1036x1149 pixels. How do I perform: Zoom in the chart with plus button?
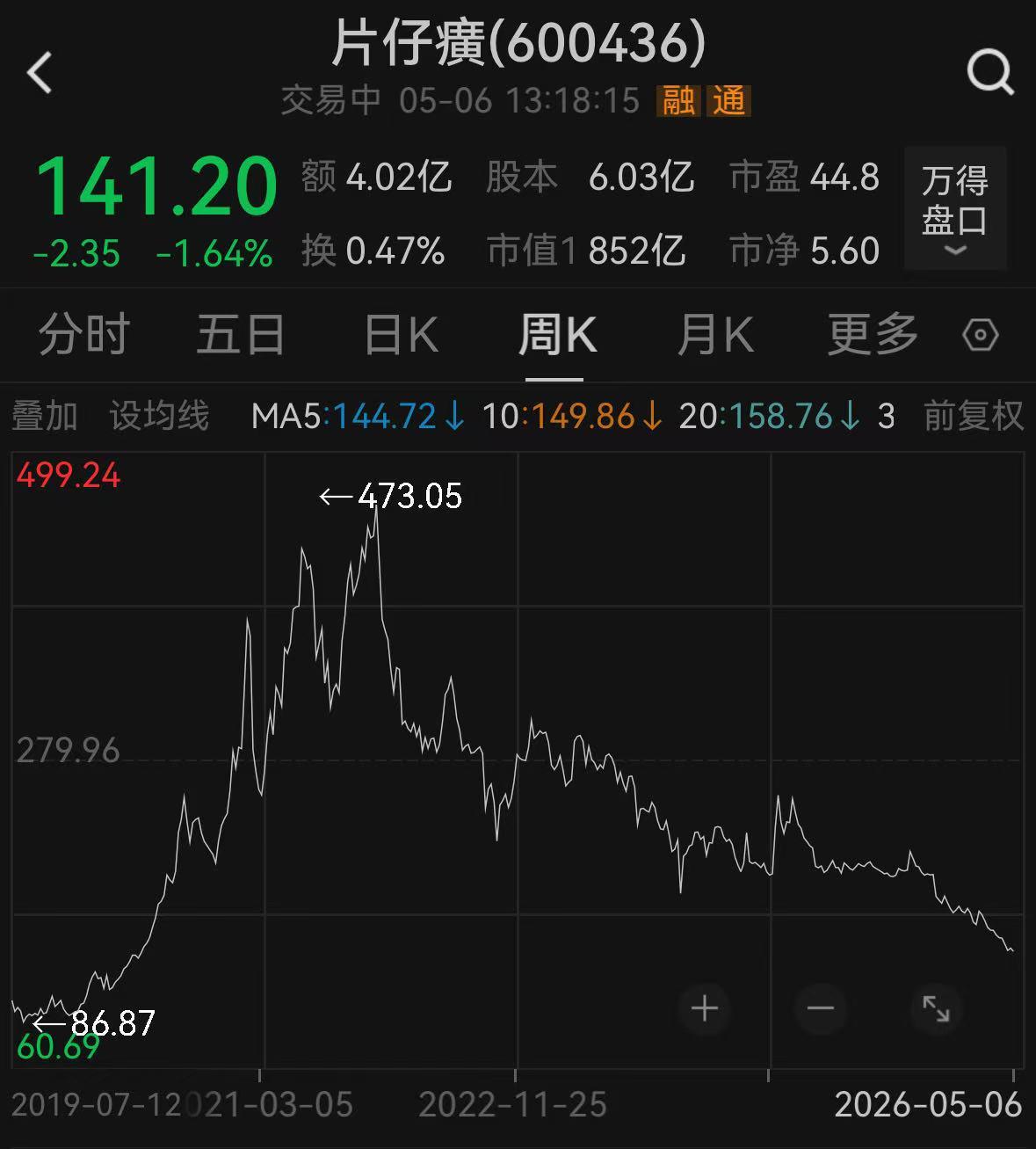705,1008
